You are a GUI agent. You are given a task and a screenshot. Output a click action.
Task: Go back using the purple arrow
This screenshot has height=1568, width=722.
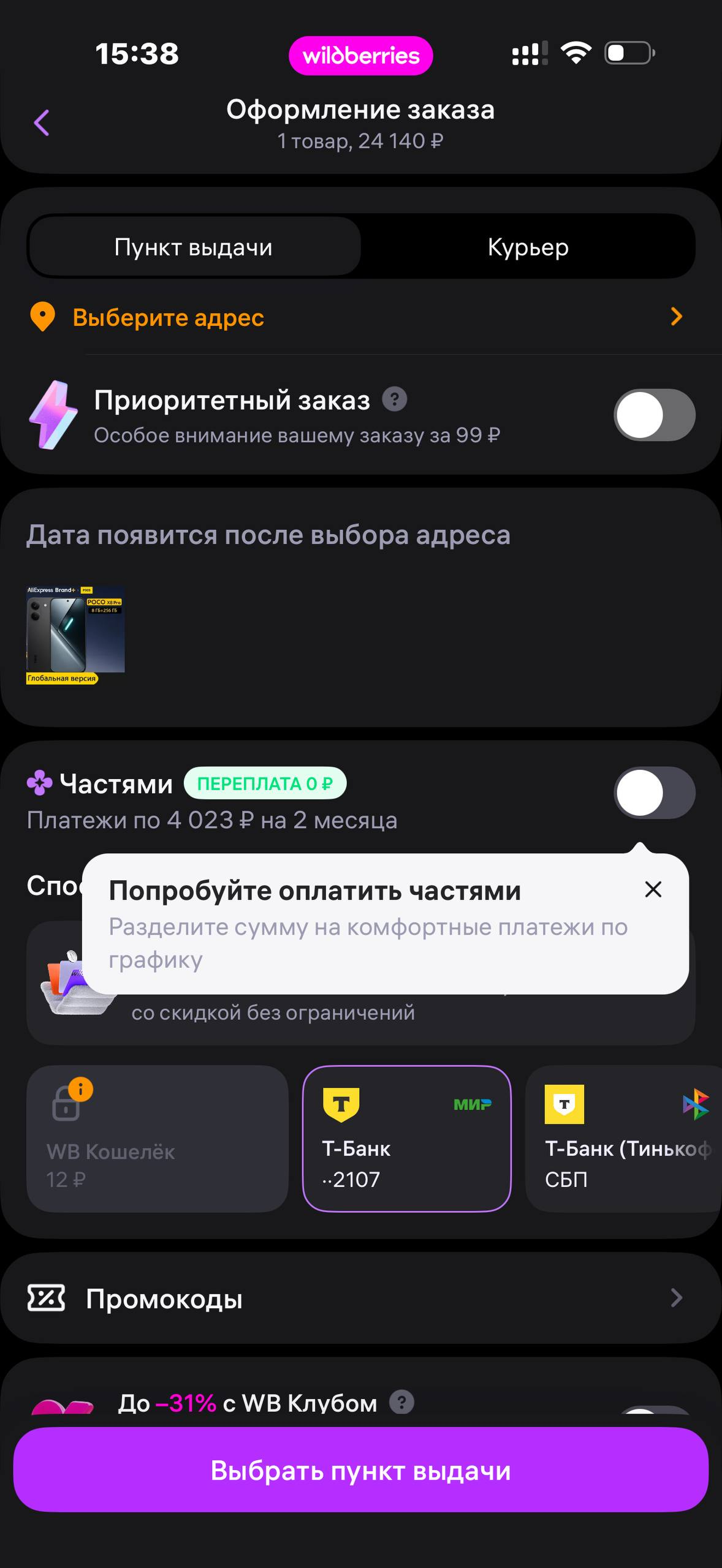(42, 123)
